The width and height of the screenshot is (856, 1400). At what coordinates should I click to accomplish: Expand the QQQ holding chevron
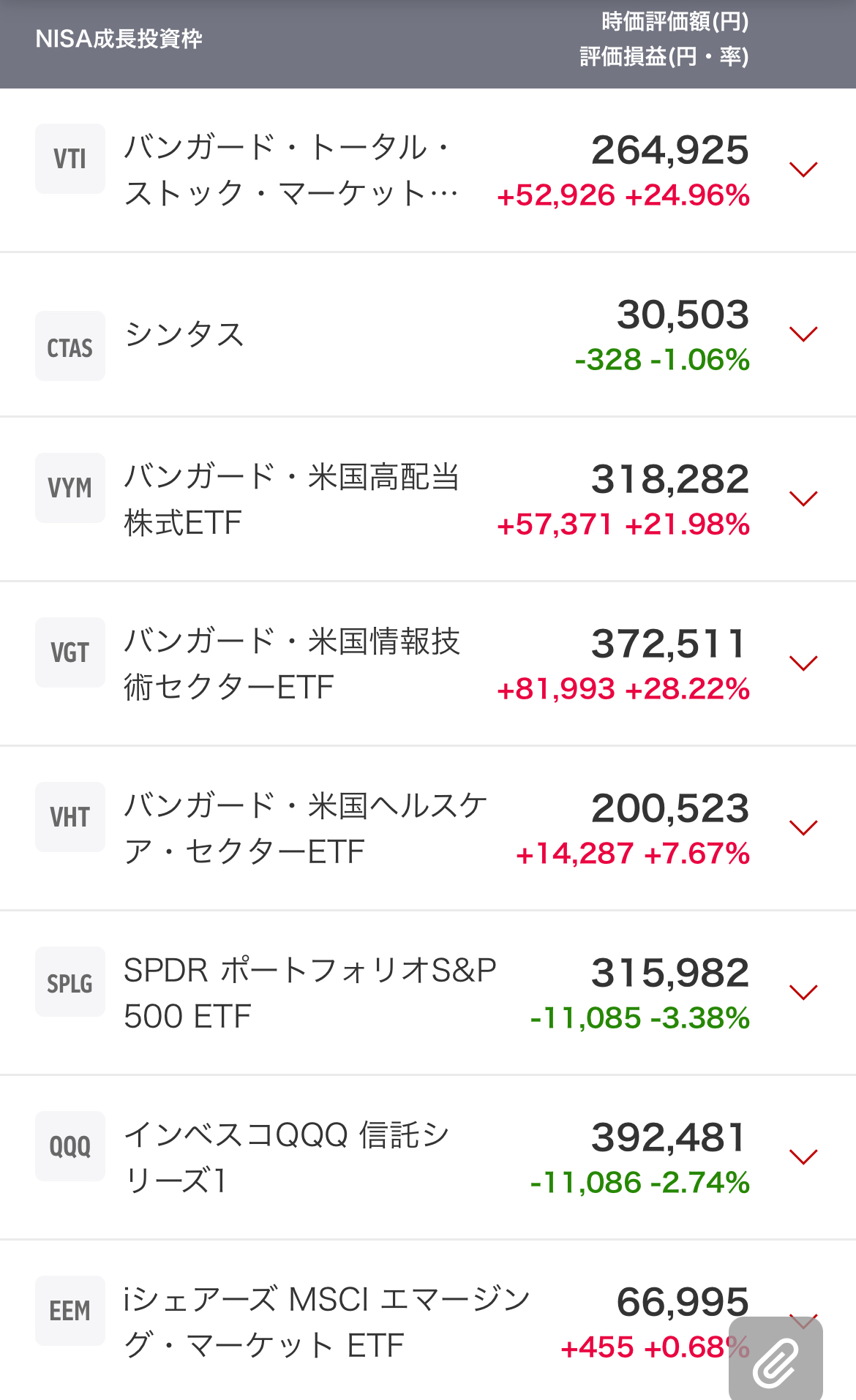[803, 1157]
